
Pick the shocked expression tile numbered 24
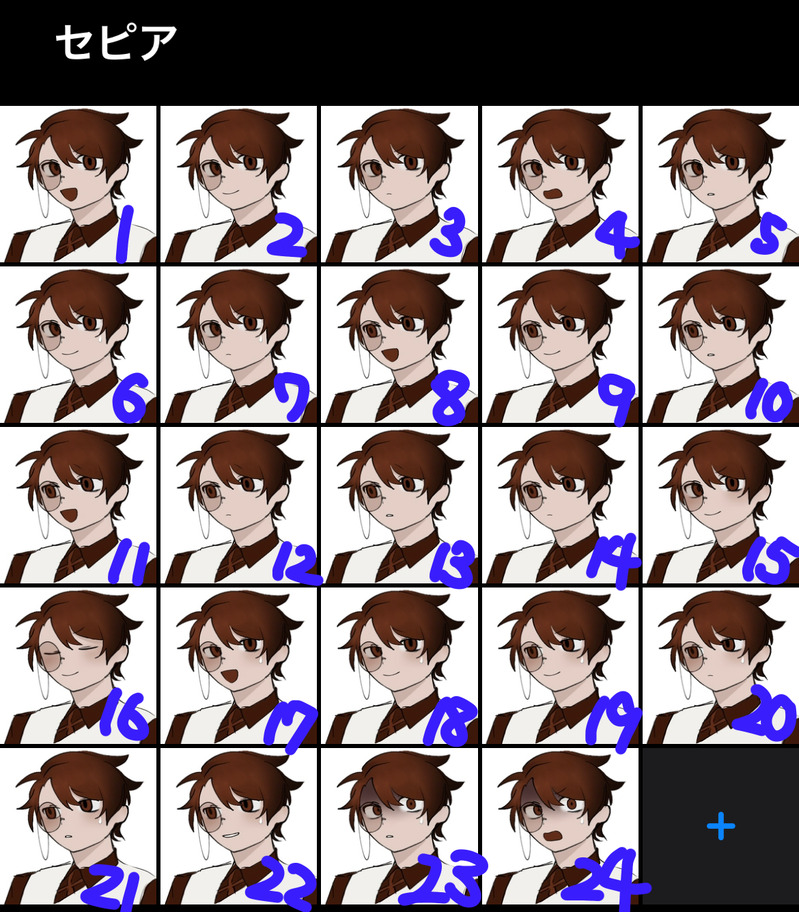pos(560,826)
